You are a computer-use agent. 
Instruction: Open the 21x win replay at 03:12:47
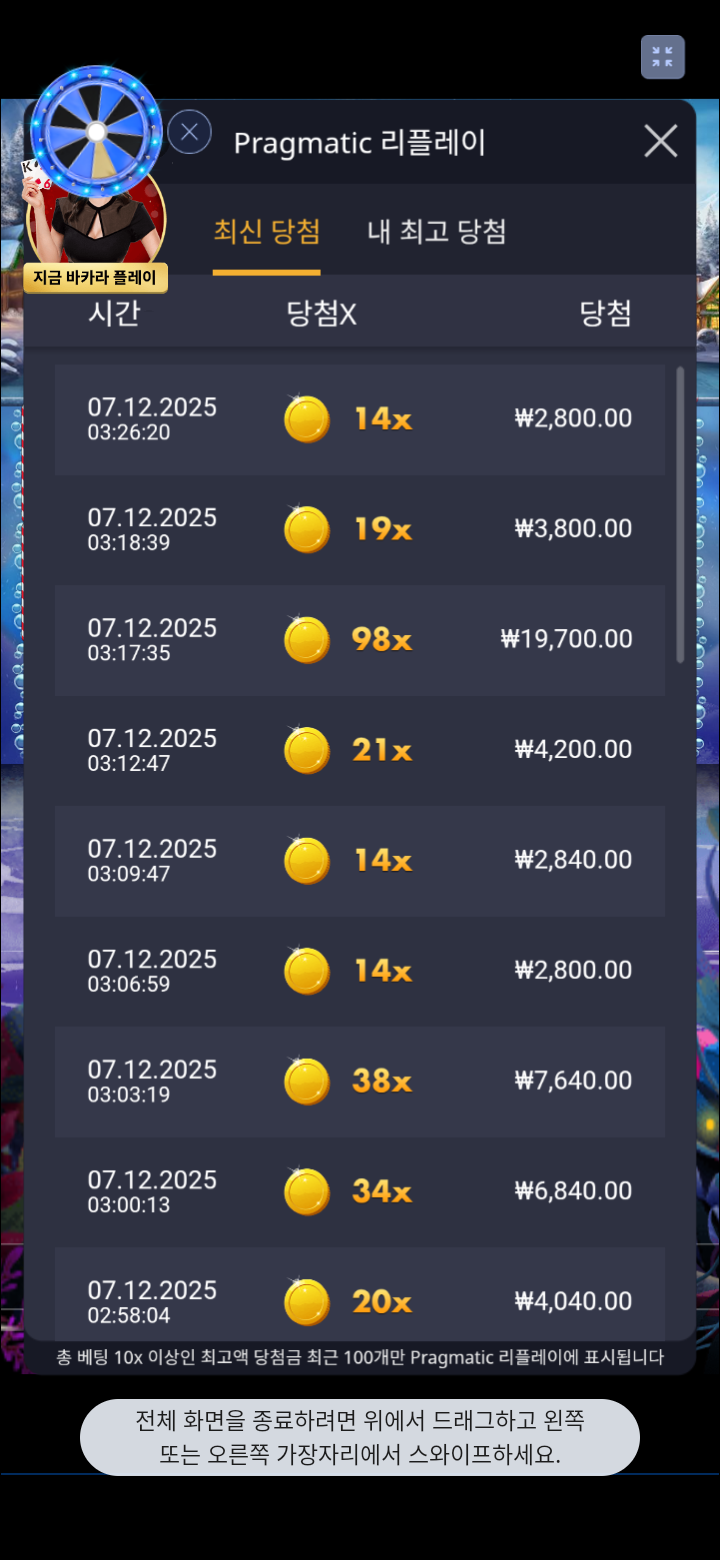360,750
